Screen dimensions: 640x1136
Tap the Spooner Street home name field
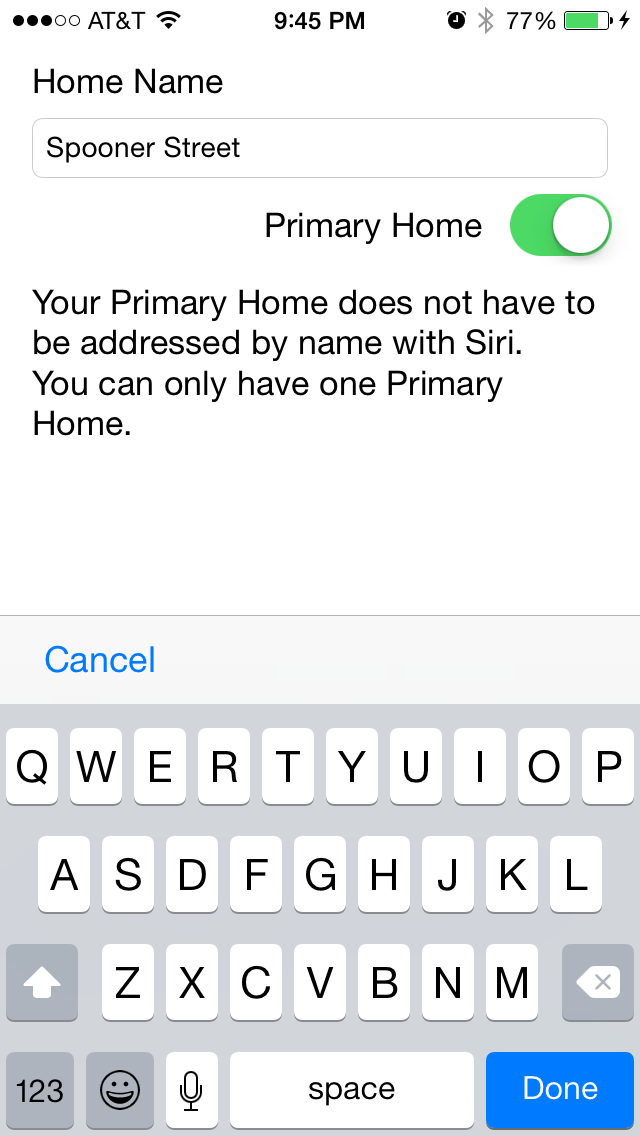tap(320, 148)
